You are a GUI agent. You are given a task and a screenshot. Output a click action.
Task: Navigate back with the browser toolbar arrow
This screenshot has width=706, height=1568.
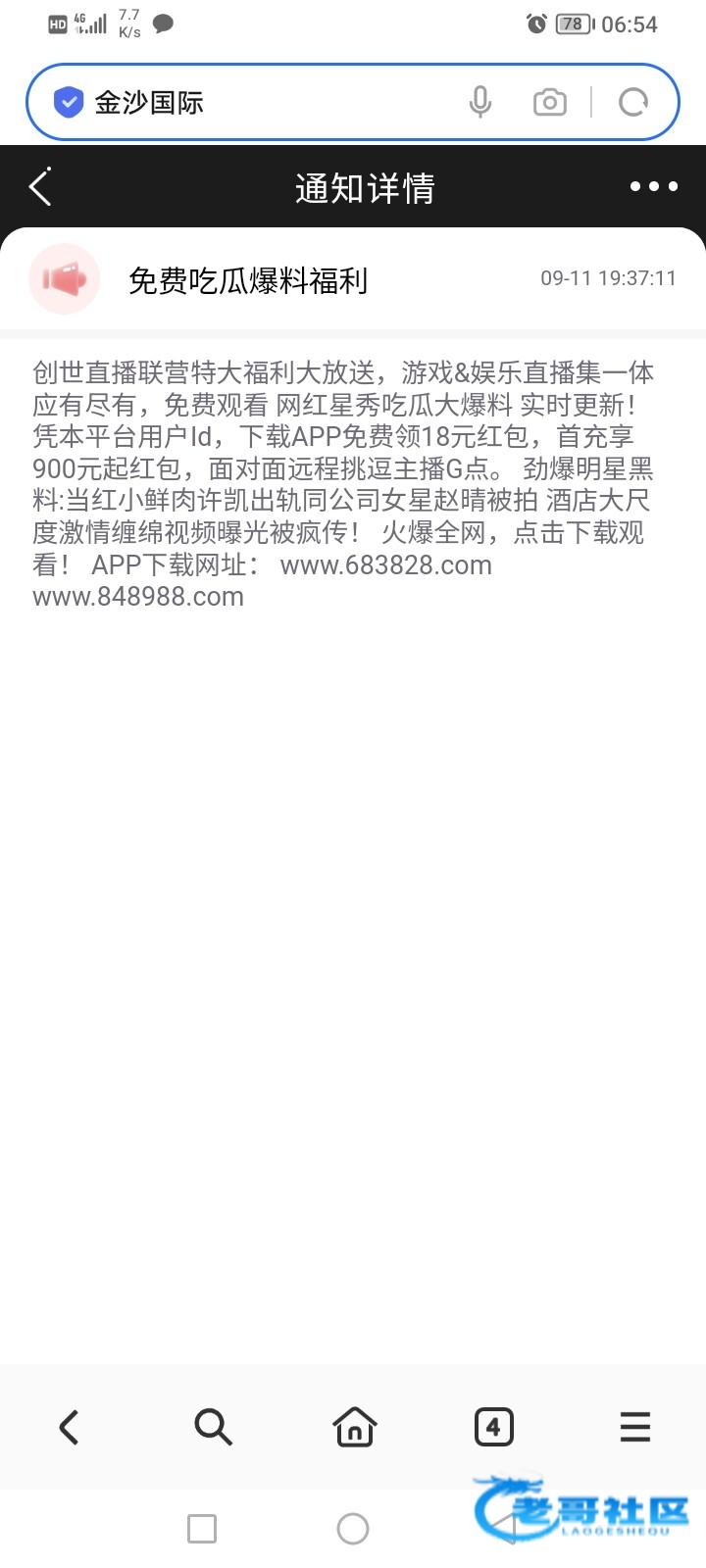click(69, 1427)
